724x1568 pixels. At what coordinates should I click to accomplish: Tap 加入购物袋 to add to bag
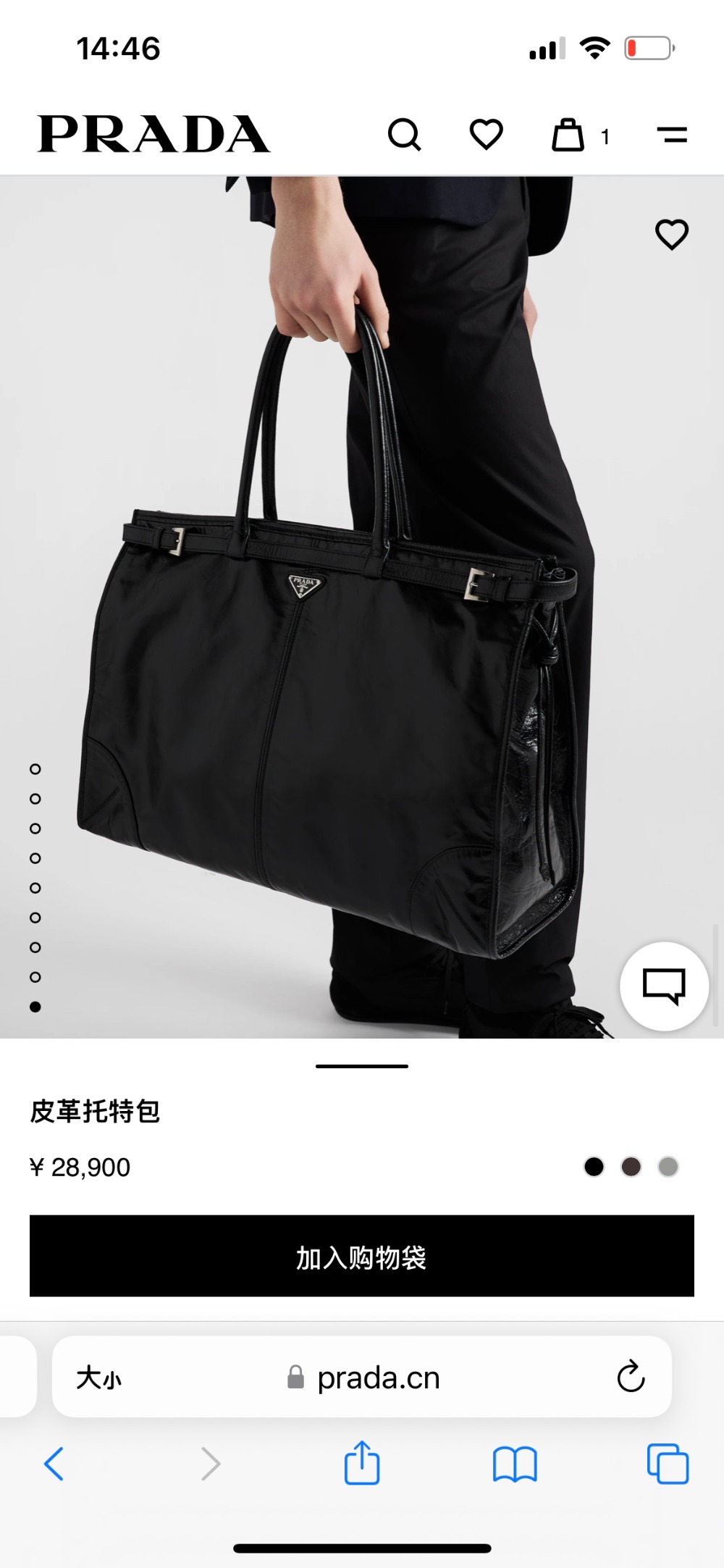coord(362,1257)
